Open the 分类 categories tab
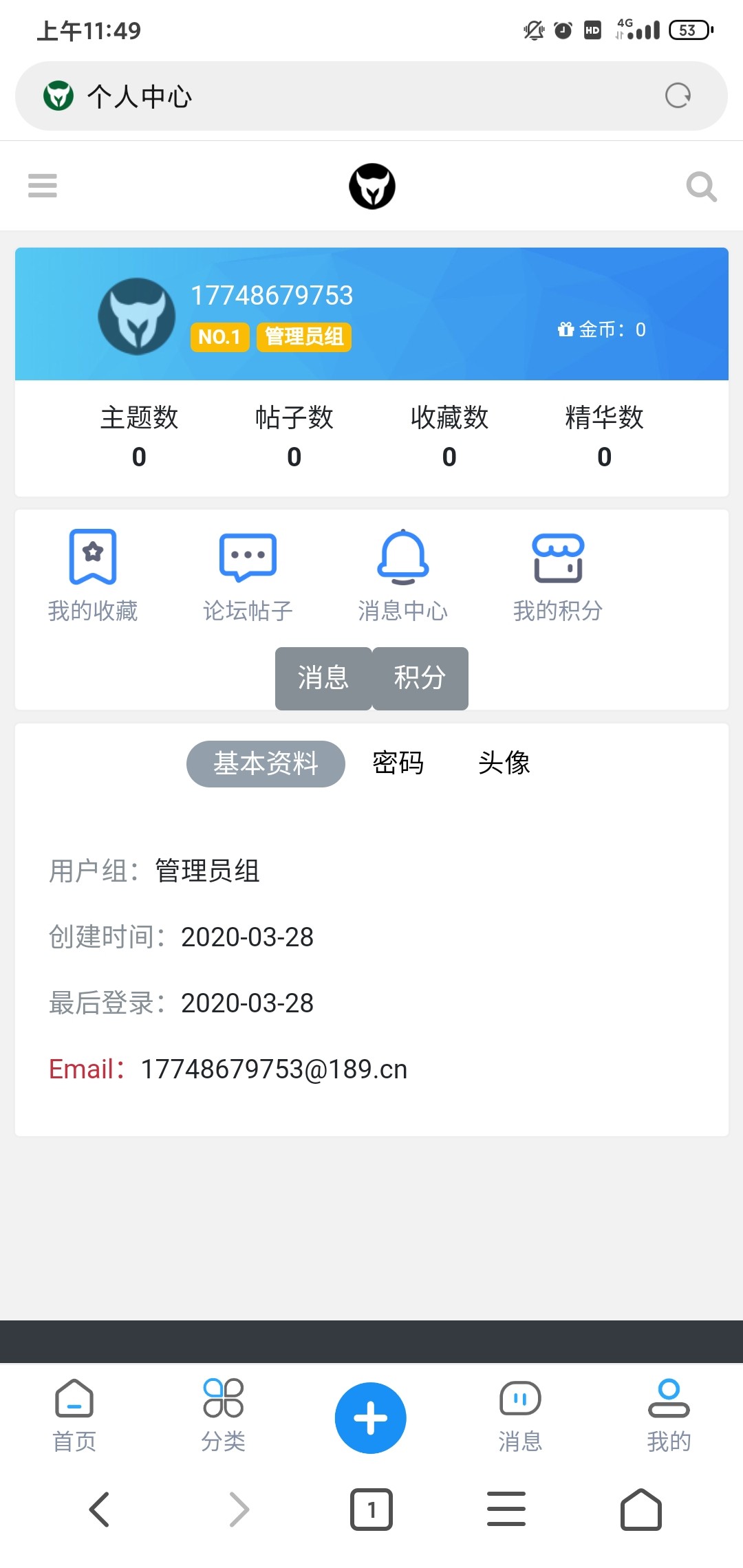 (223, 1417)
